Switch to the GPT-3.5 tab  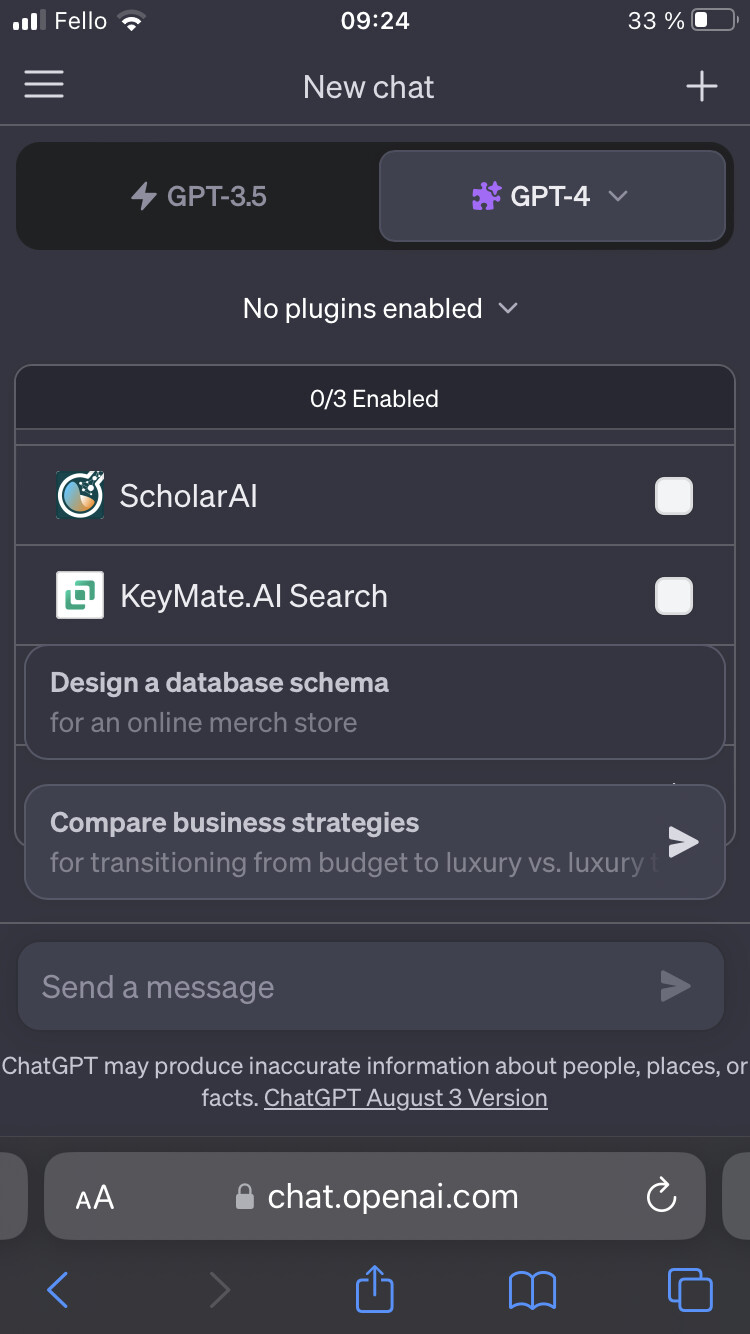[x=196, y=196]
